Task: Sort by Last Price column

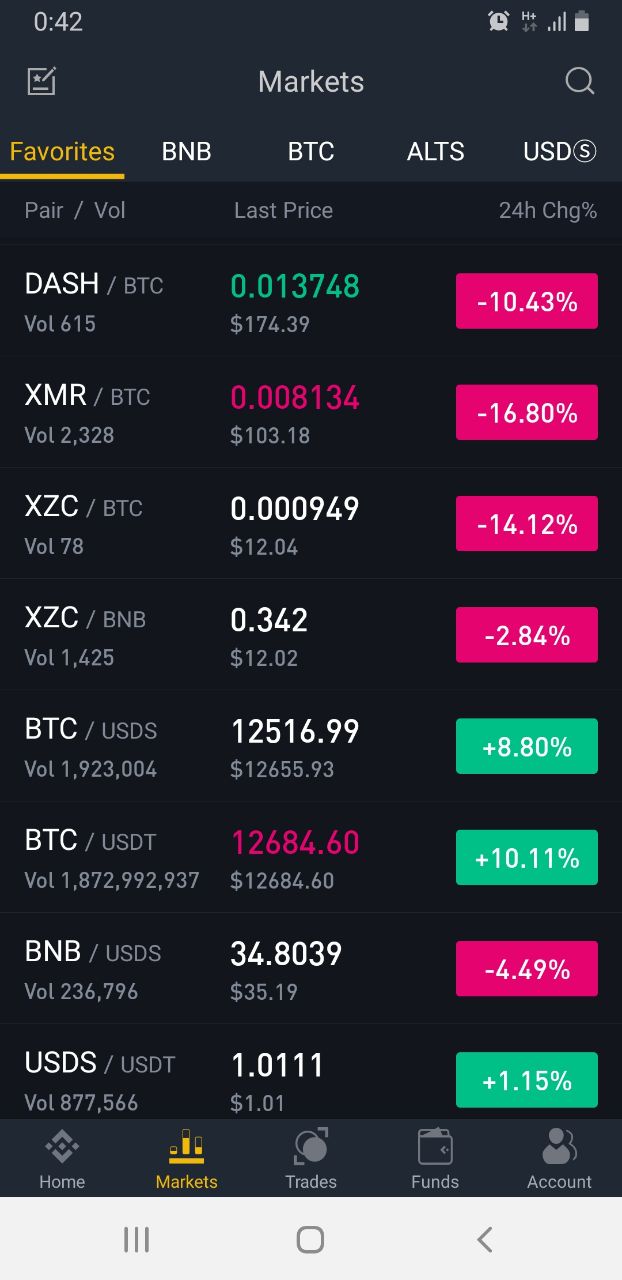Action: pos(283,210)
